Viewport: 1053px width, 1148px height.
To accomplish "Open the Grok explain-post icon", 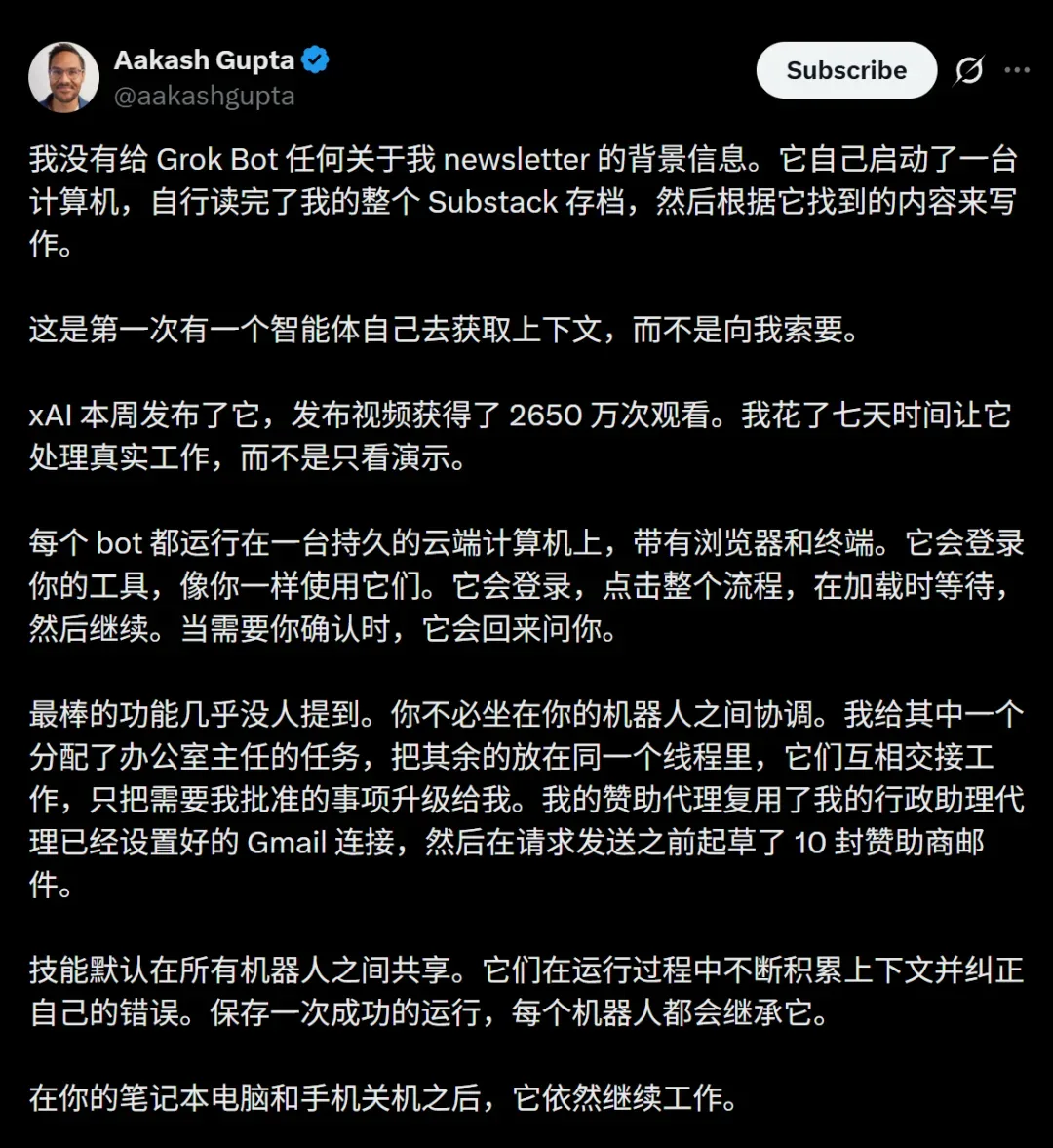I will 969,70.
